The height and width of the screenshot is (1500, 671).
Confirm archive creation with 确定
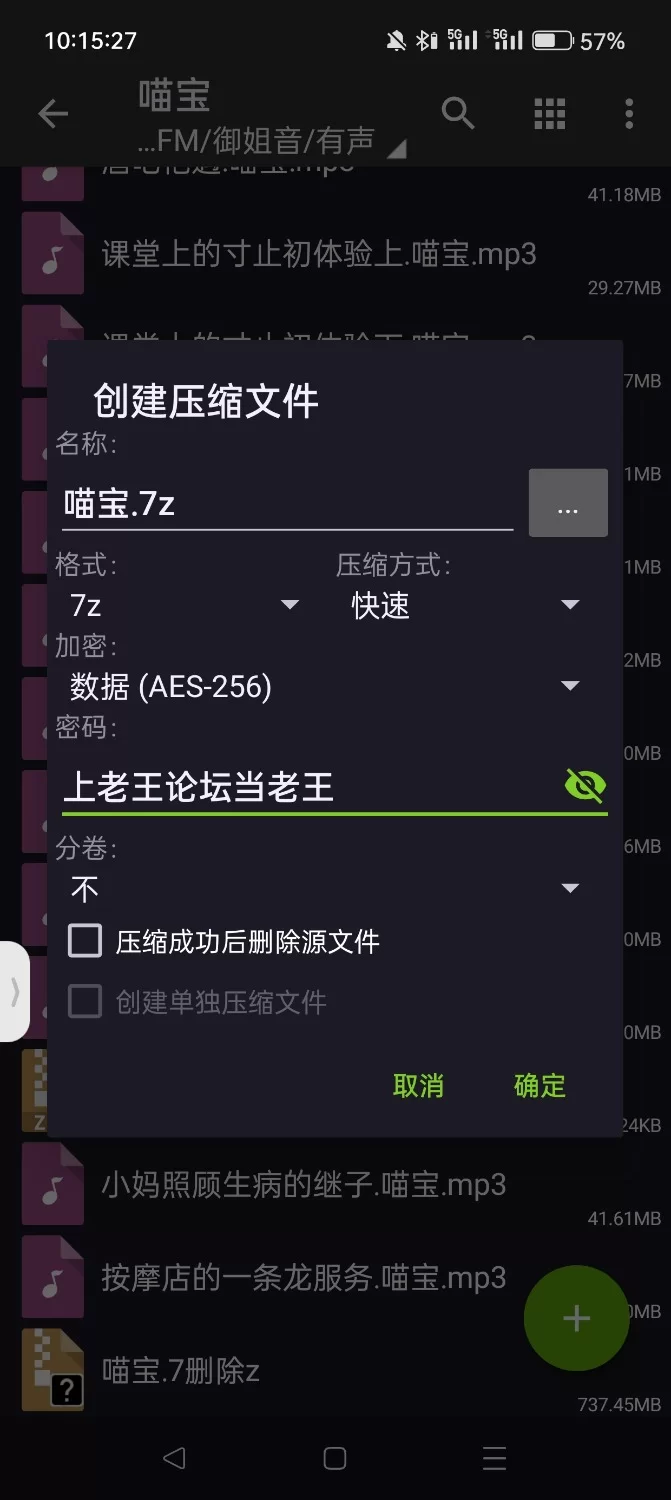pos(540,1086)
